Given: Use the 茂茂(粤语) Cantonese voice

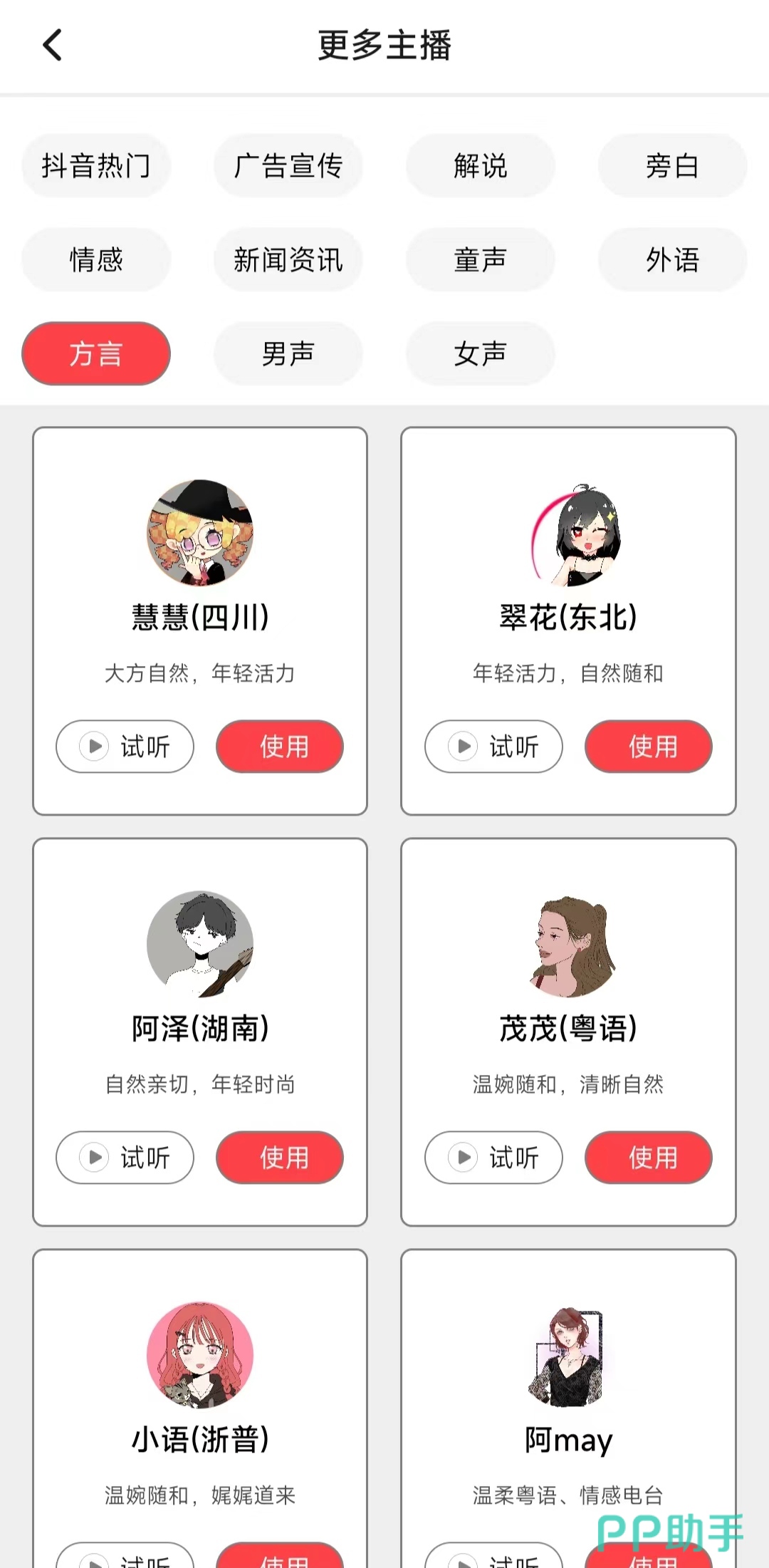Looking at the screenshot, I should [649, 1158].
